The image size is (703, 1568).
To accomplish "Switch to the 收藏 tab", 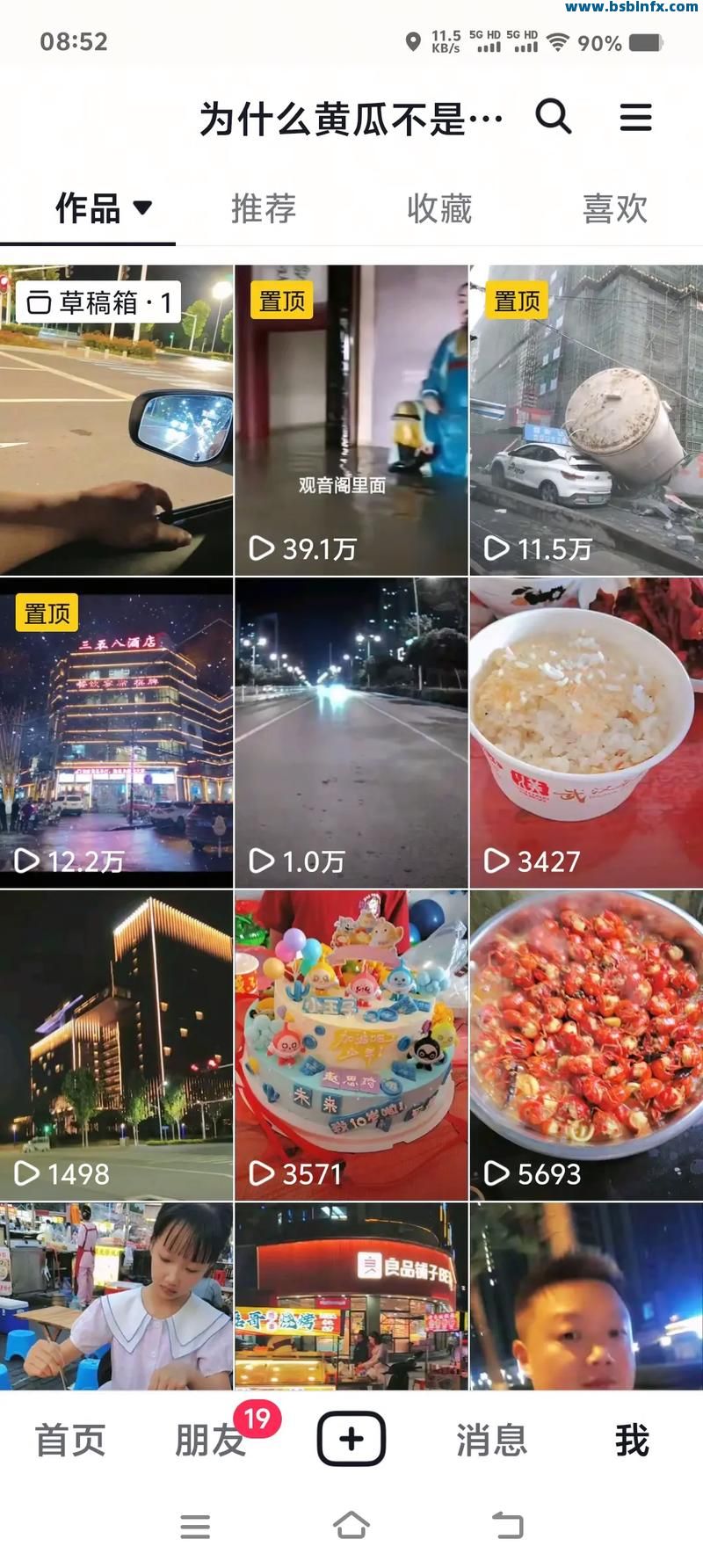I will [439, 209].
